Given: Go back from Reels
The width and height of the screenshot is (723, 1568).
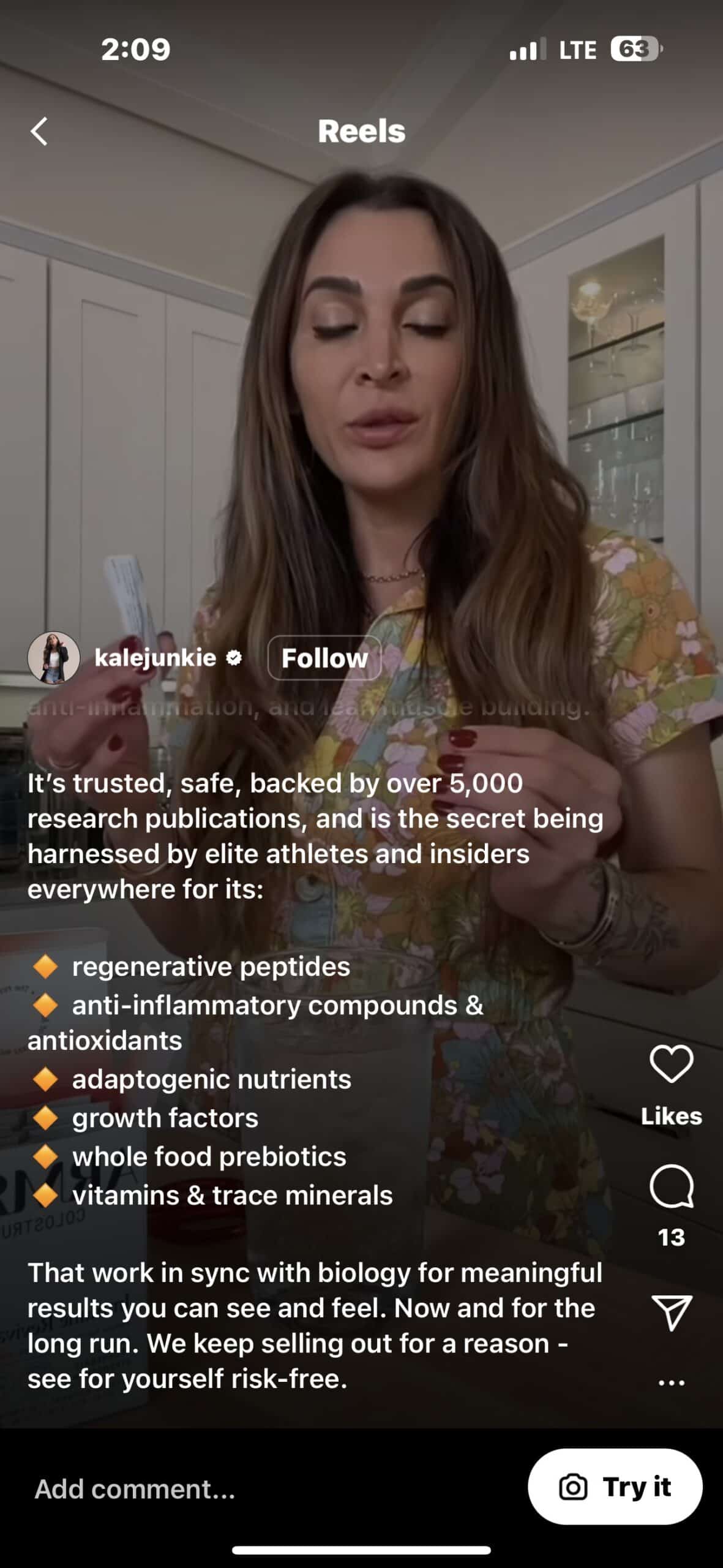Looking at the screenshot, I should tap(39, 131).
